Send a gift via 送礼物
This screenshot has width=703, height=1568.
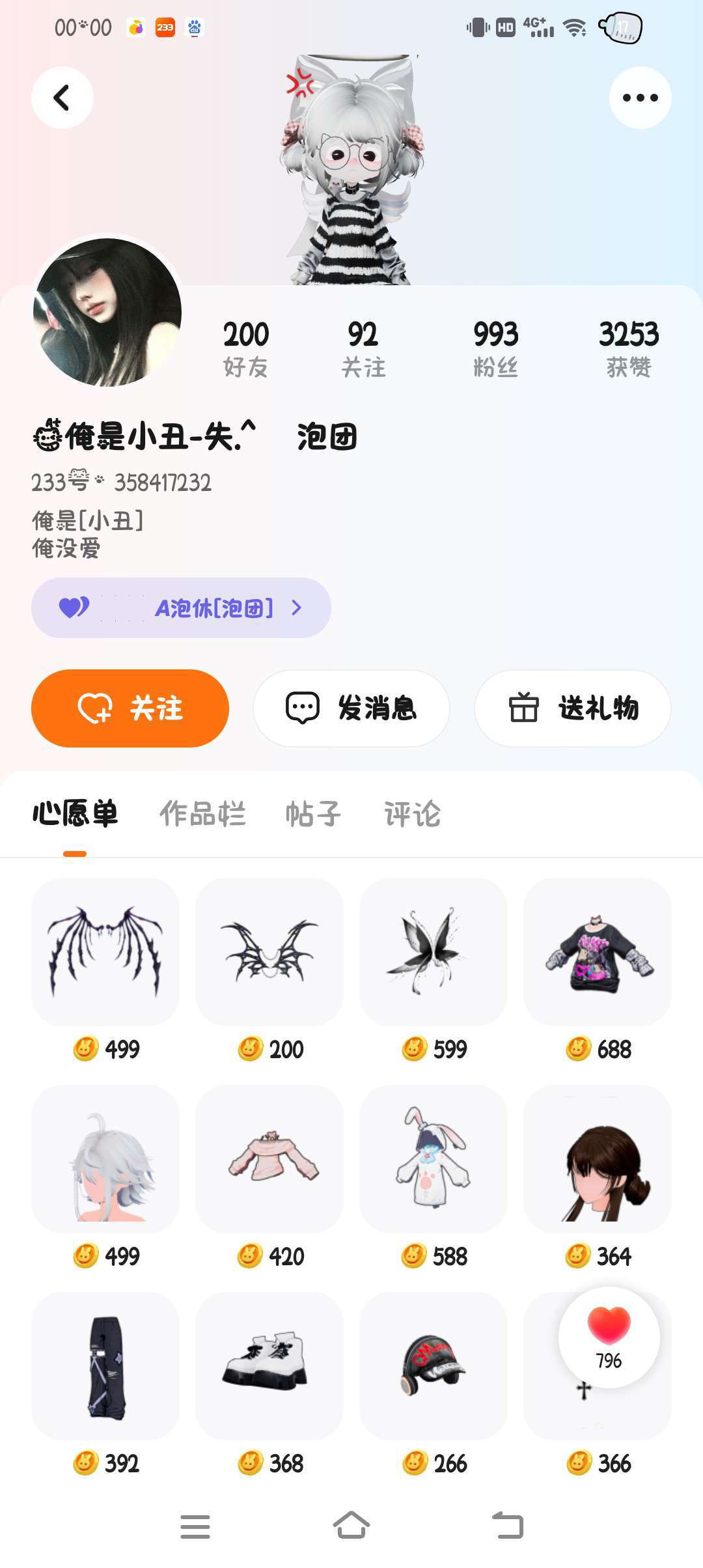click(573, 708)
